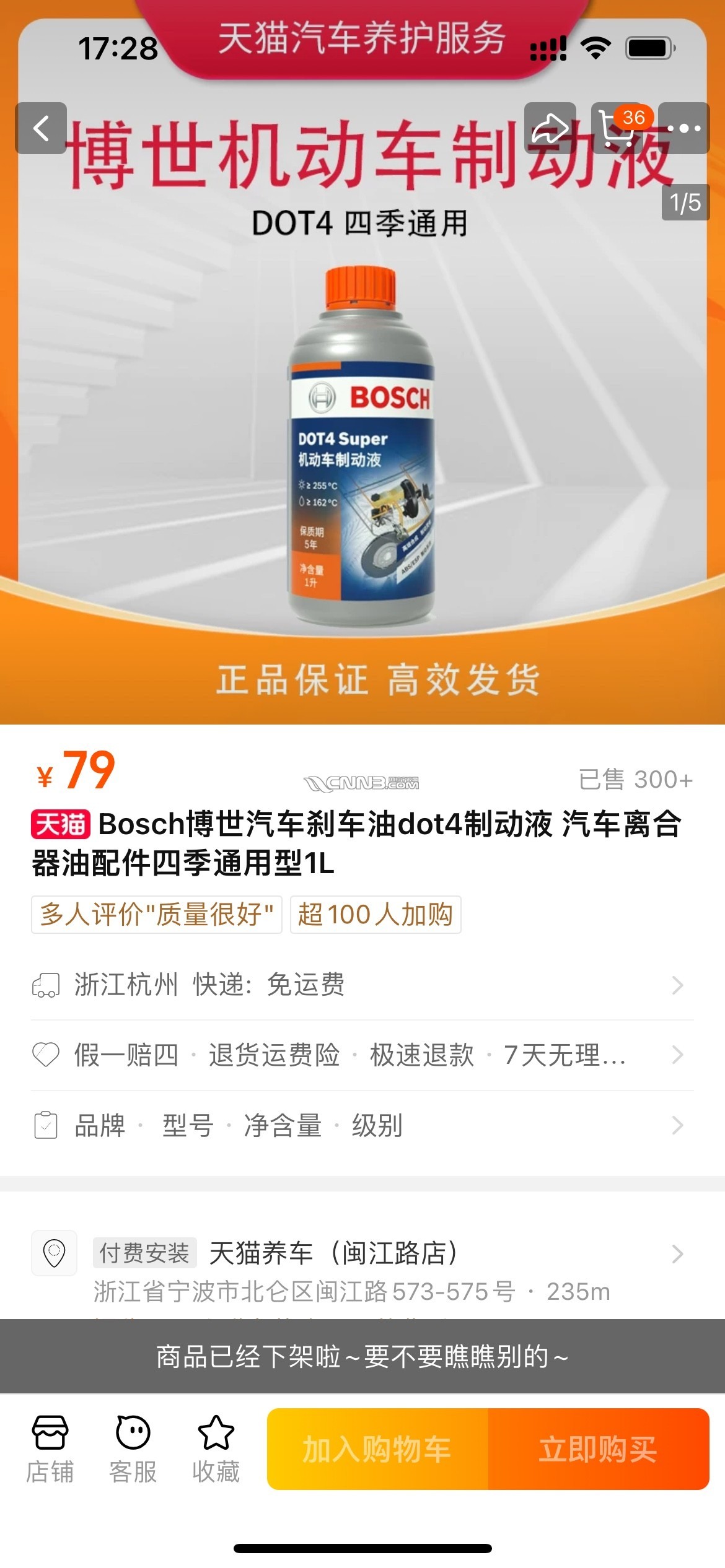
Task: Go back using the back arrow
Action: coord(41,128)
